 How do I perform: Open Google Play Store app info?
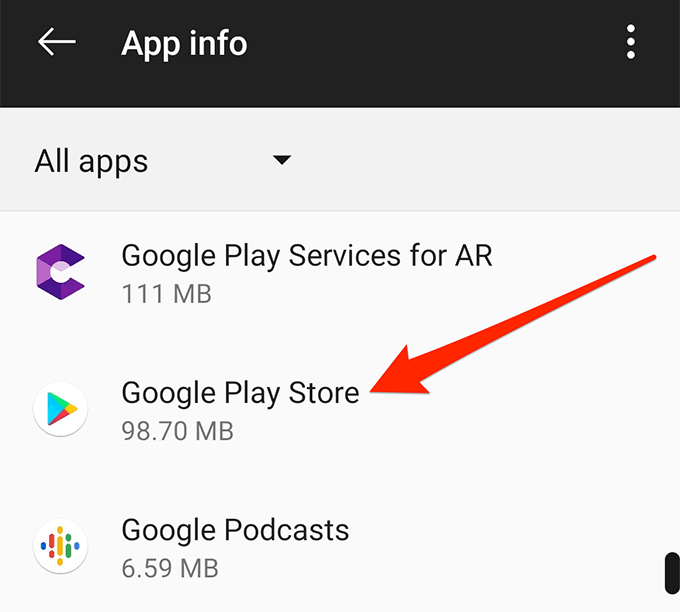(x=240, y=409)
